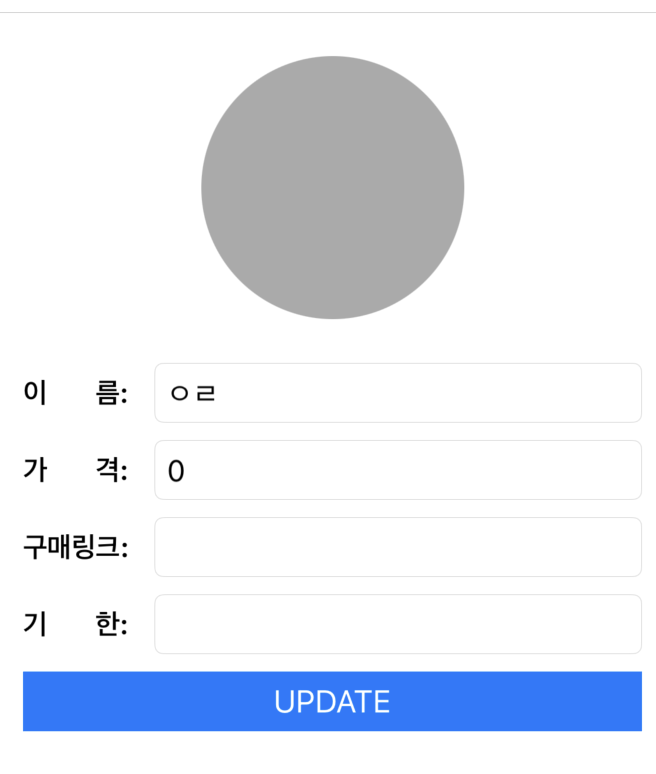Select the 기한 deadline field

(397, 624)
